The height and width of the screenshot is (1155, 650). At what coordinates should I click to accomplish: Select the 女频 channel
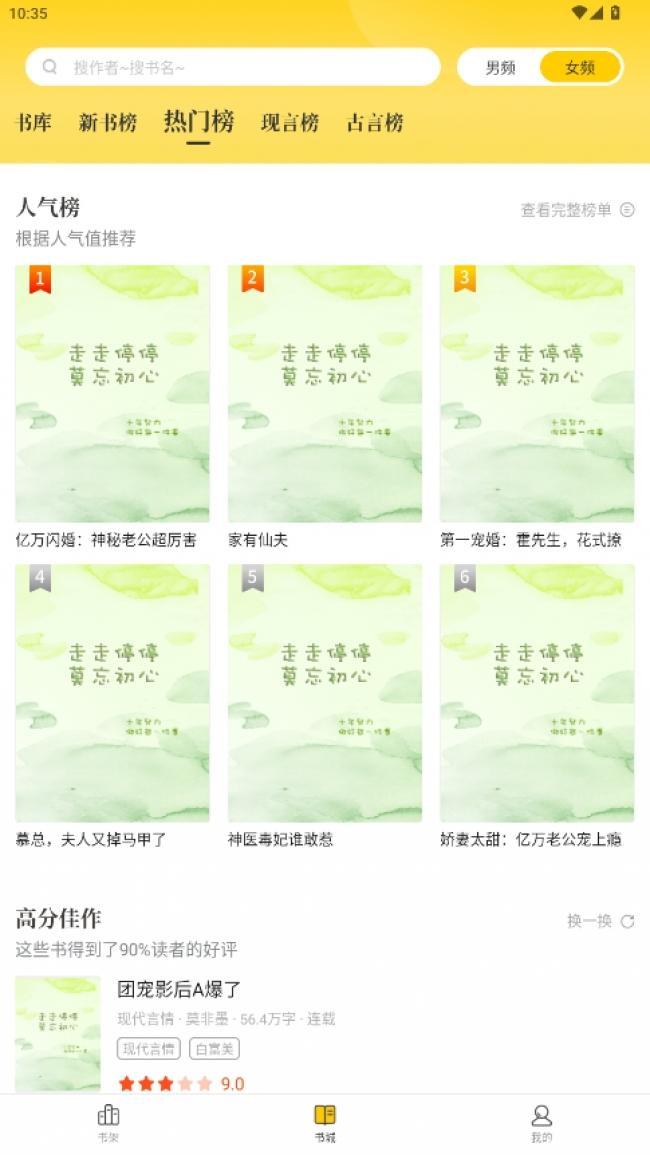[580, 68]
